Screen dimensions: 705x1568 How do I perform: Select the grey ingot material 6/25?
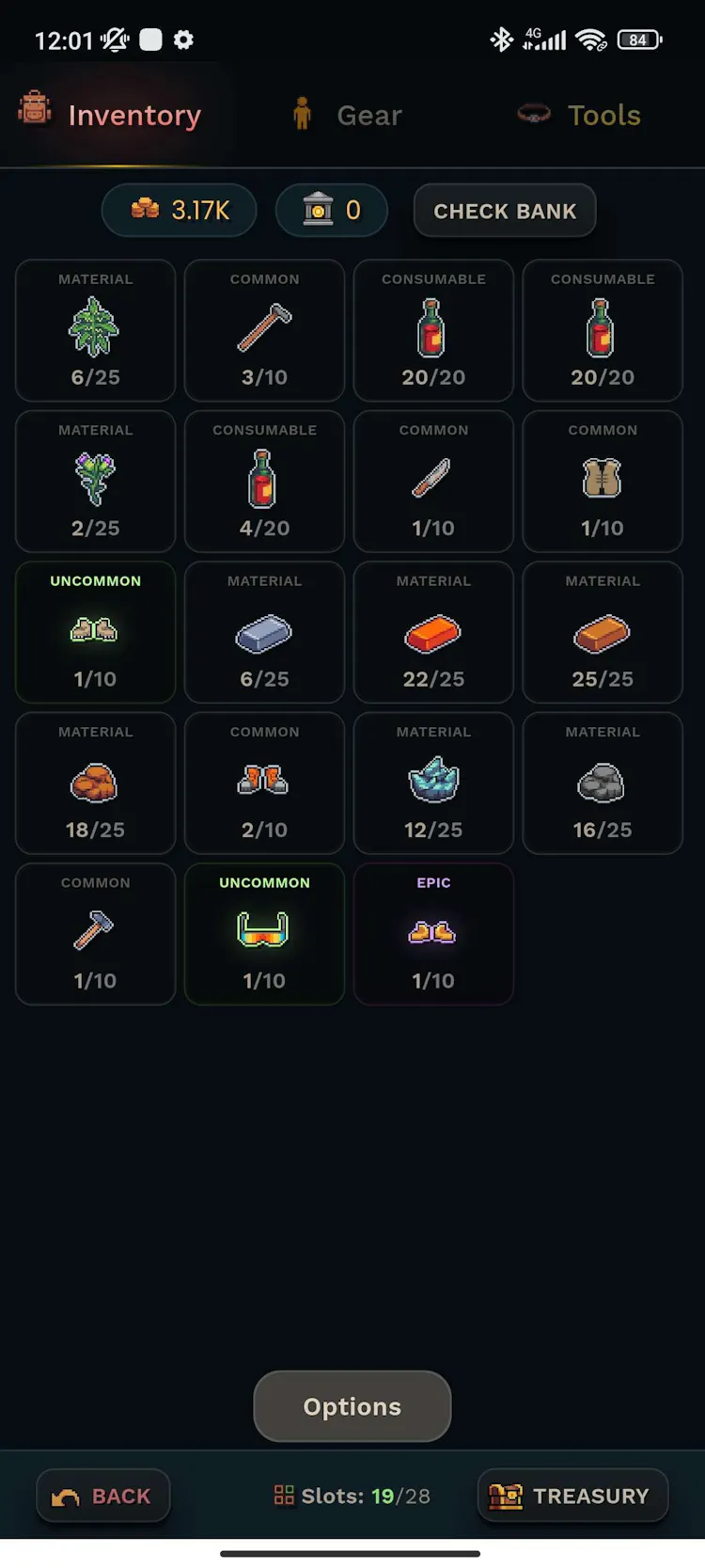tap(264, 632)
